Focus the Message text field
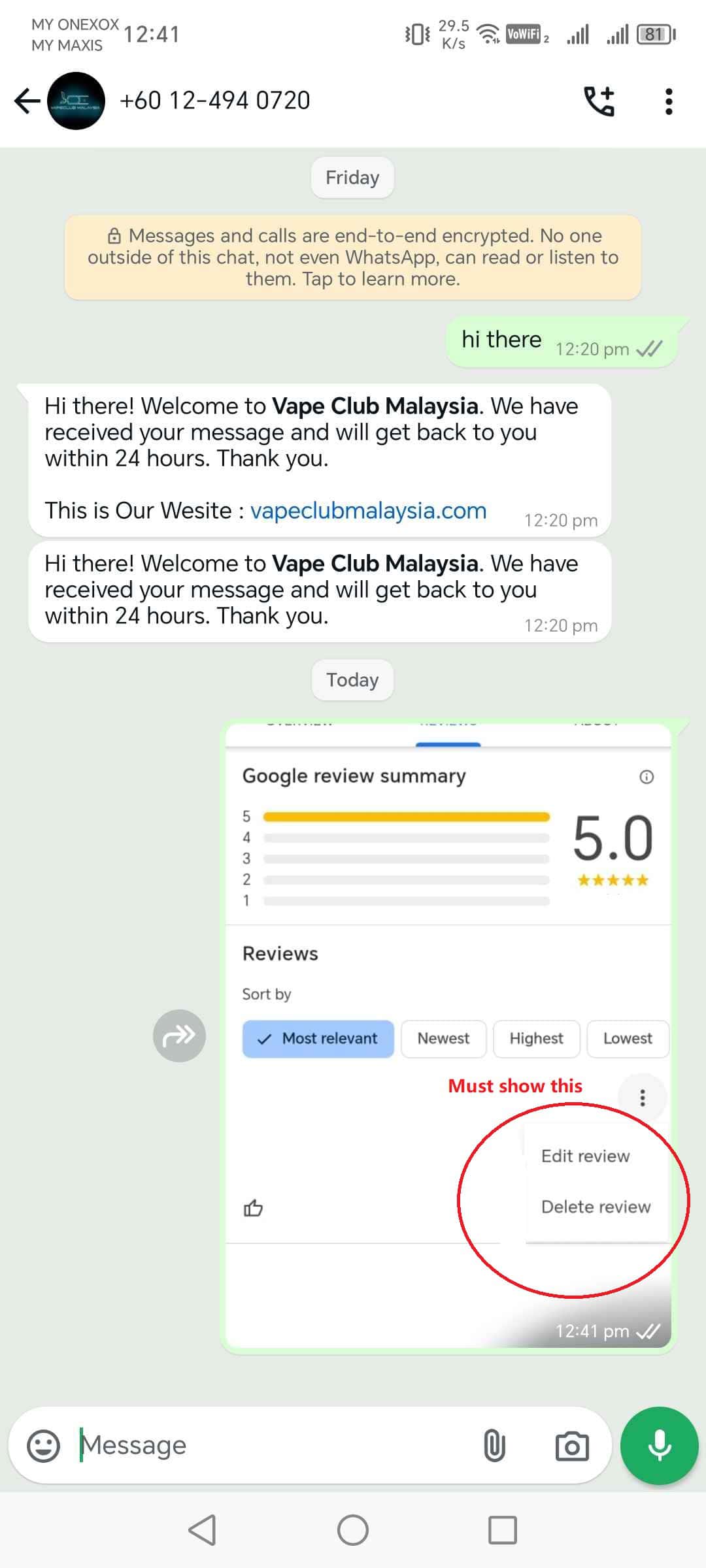The image size is (706, 1568). 275,1446
